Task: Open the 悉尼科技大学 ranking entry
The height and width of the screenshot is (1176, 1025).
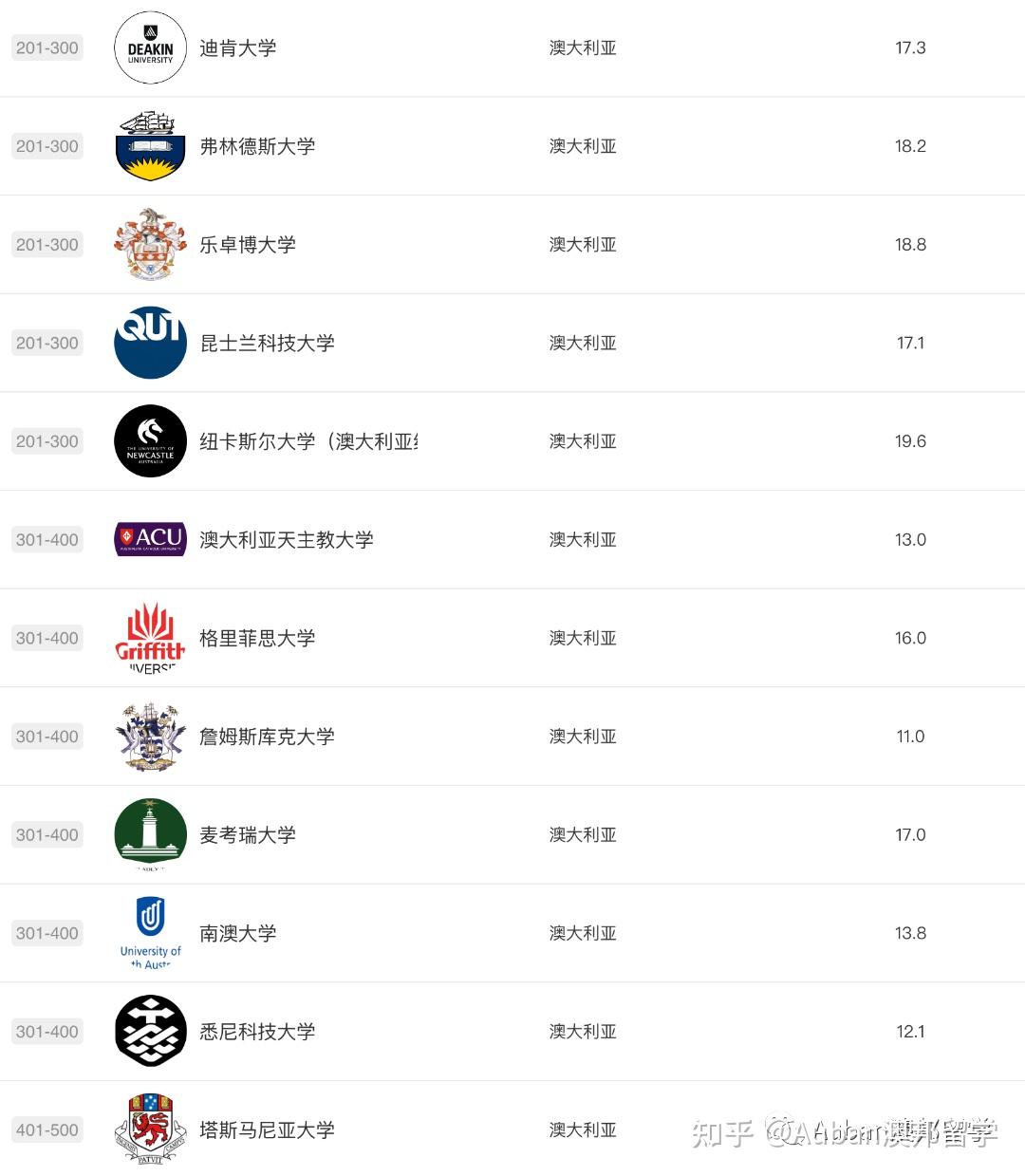Action: tap(257, 1032)
